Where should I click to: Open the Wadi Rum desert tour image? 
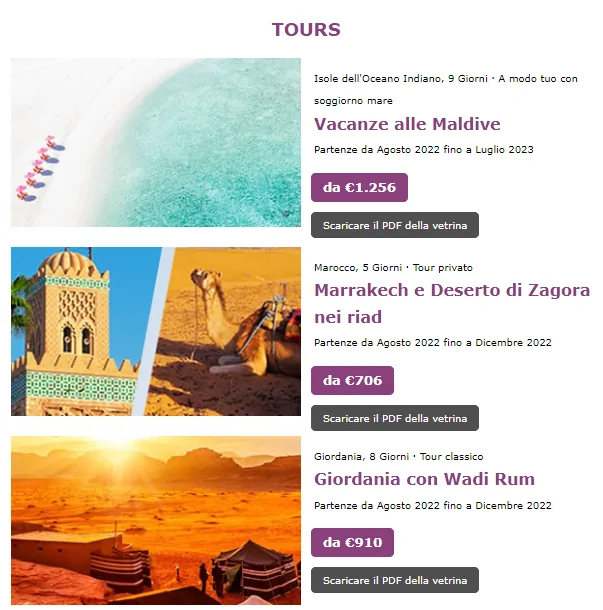tap(155, 520)
